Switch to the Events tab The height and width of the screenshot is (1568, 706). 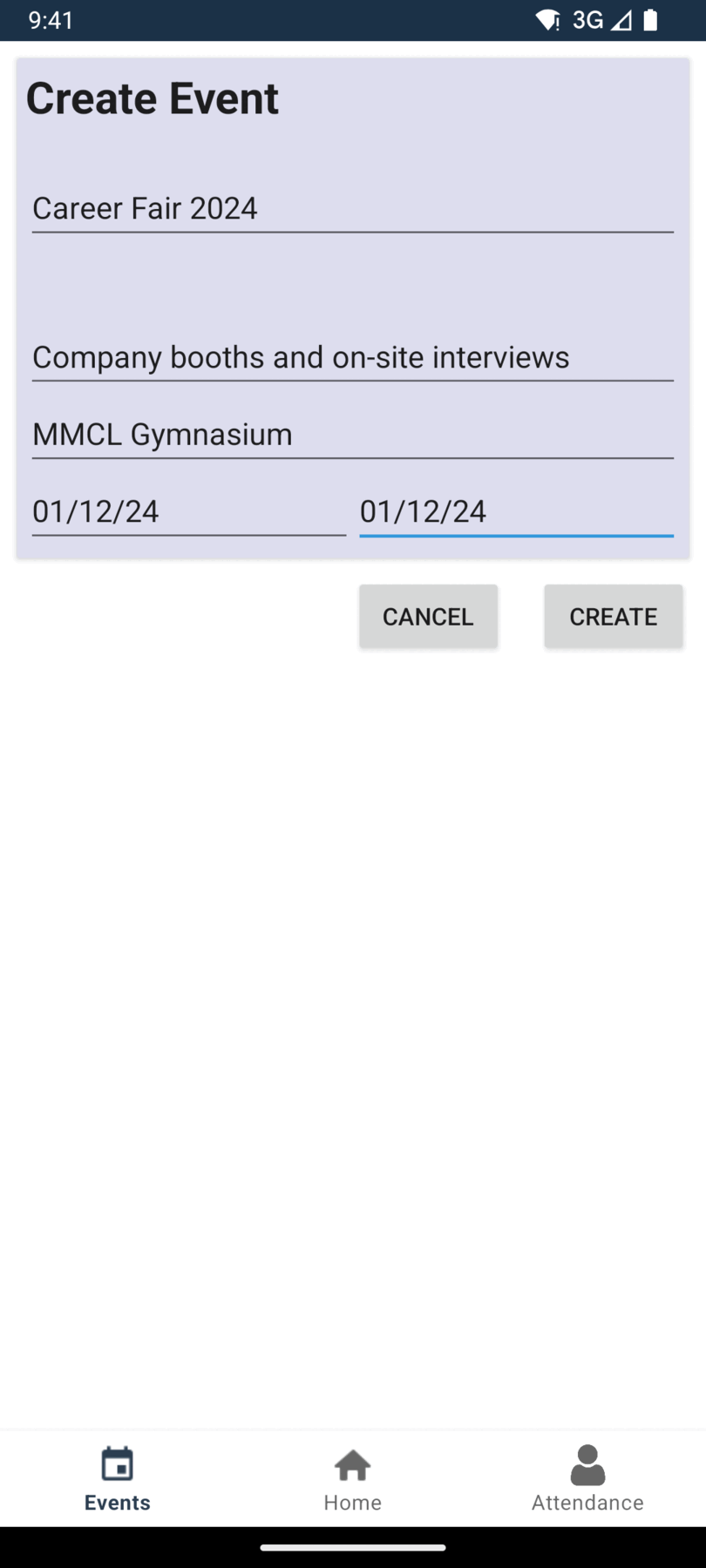(118, 1478)
